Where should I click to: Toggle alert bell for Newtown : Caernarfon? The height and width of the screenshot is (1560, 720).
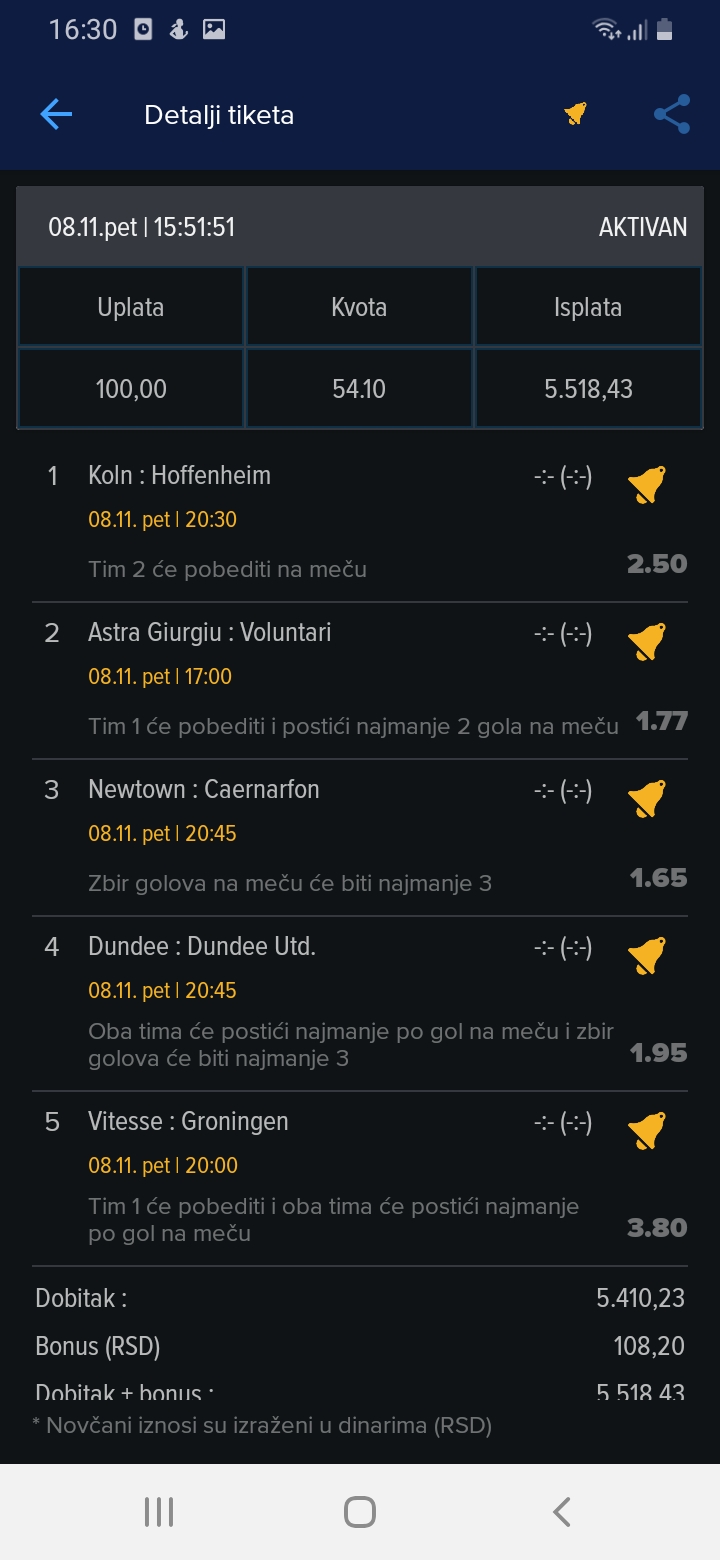point(647,799)
